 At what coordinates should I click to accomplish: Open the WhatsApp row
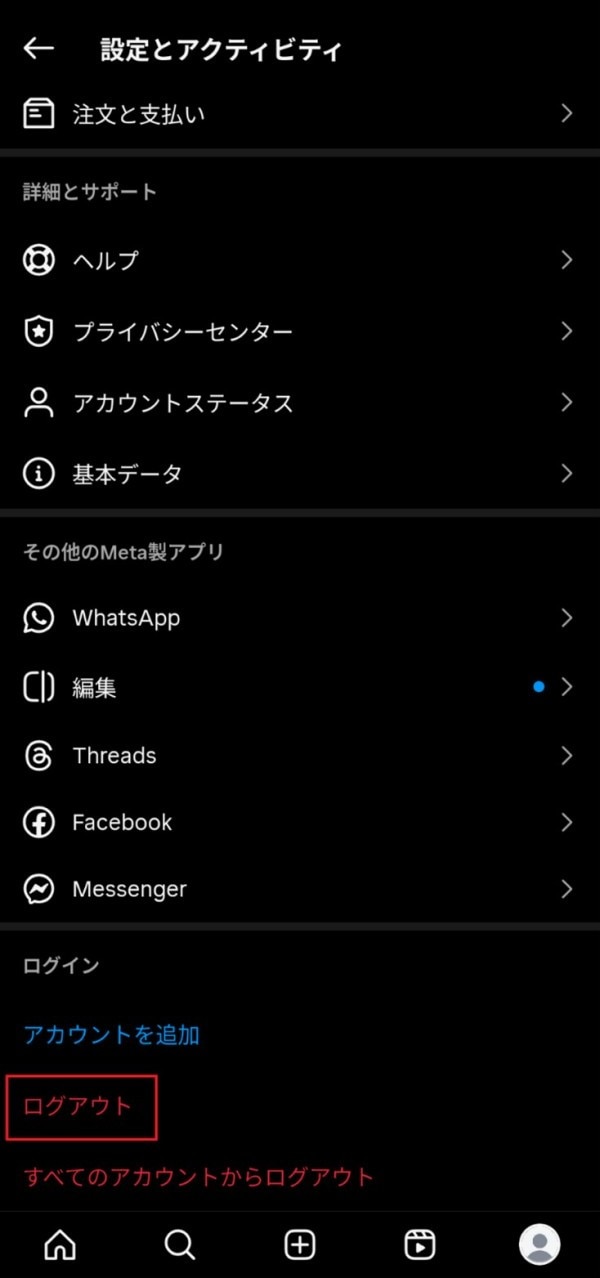[x=300, y=618]
